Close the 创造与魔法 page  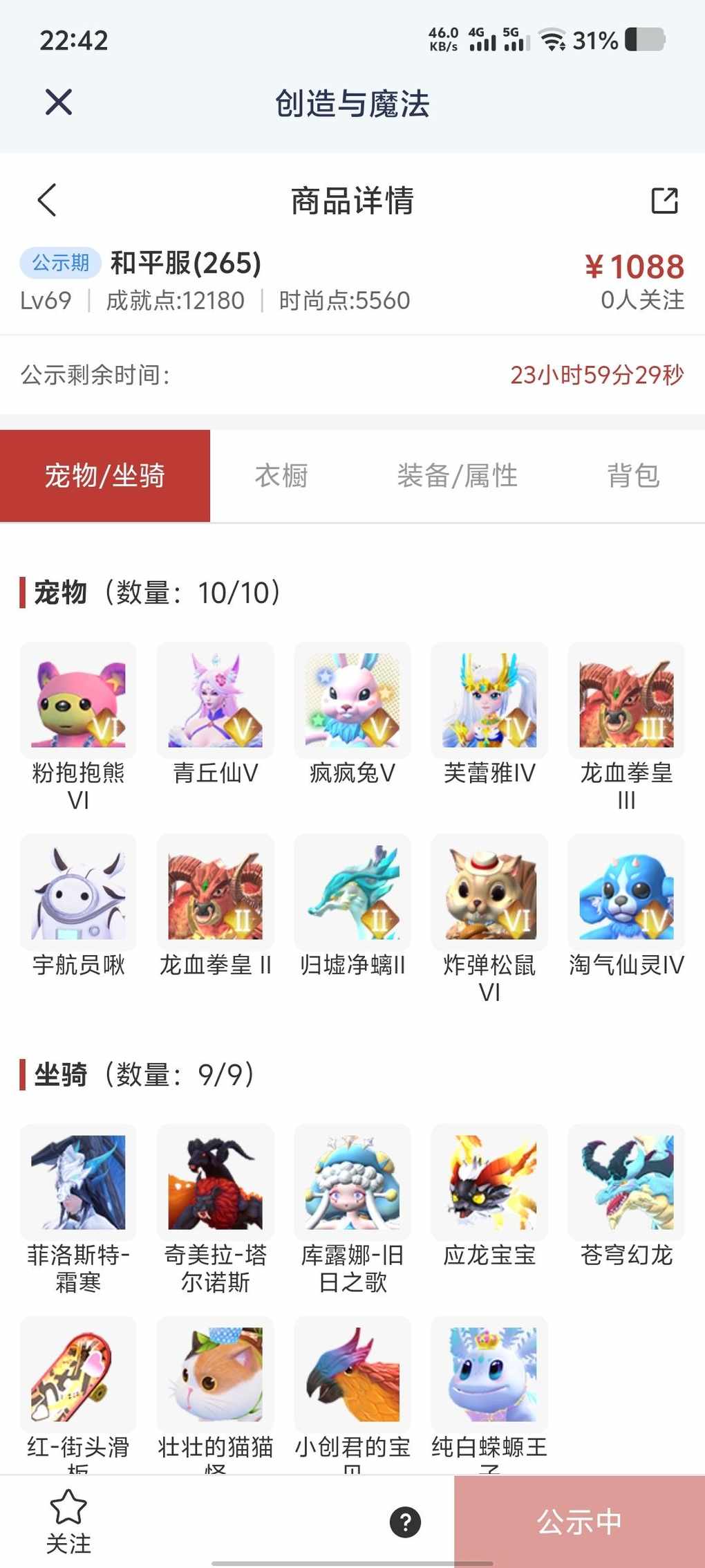[x=59, y=102]
